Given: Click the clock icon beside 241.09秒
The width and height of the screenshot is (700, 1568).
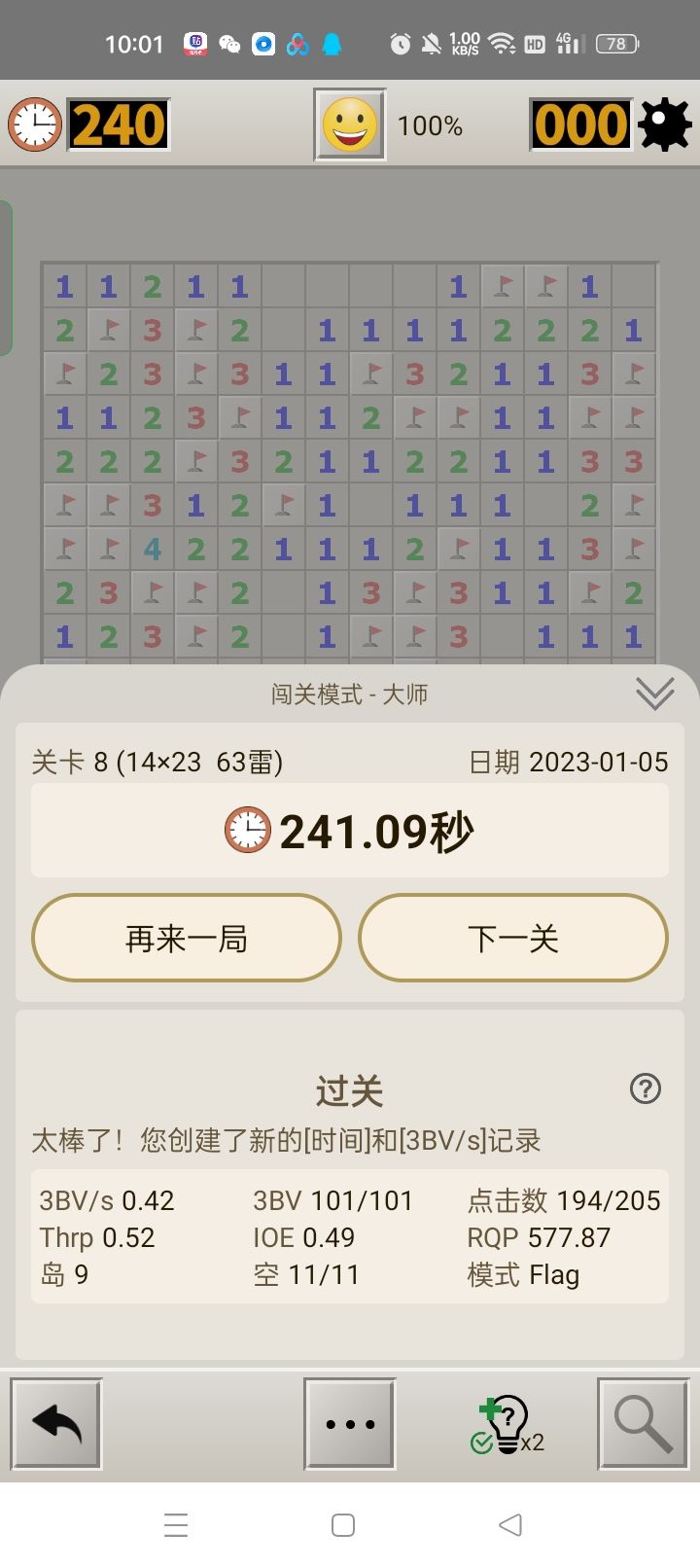Looking at the screenshot, I should (244, 830).
